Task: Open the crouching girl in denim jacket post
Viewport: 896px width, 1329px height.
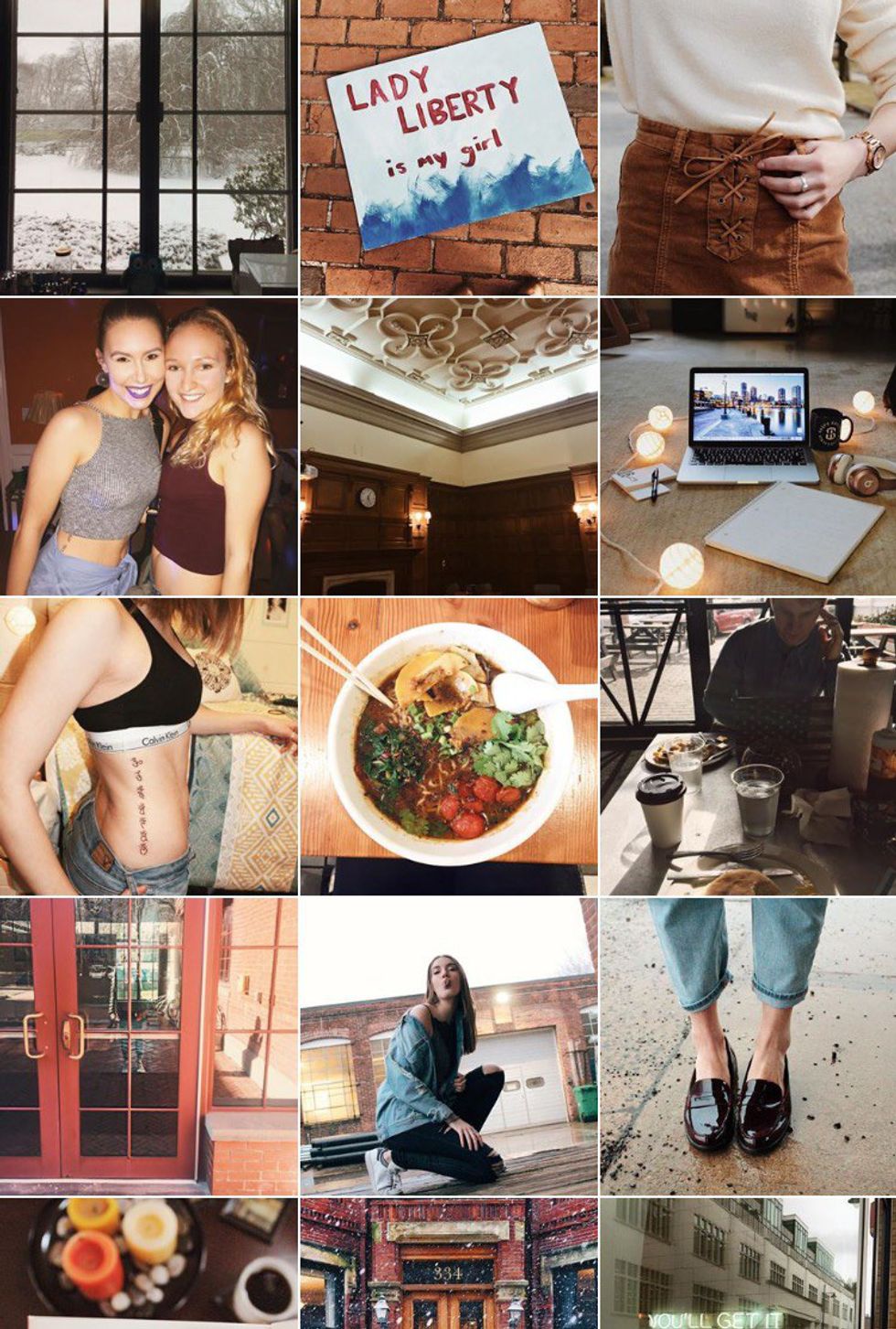Action: [448, 1045]
